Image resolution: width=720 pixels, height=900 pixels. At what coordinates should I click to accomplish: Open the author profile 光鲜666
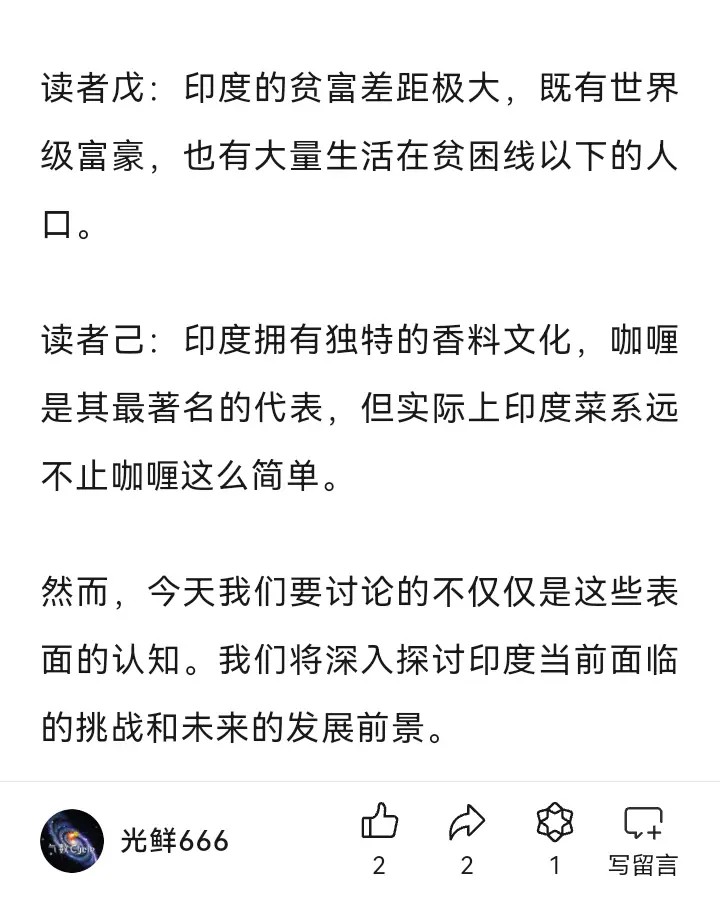[175, 841]
